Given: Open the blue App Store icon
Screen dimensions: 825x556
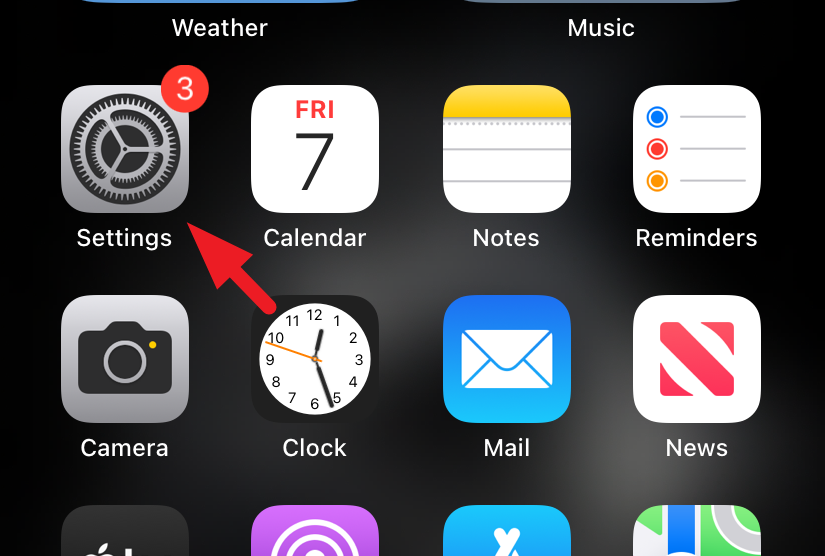Looking at the screenshot, I should (x=506, y=533).
